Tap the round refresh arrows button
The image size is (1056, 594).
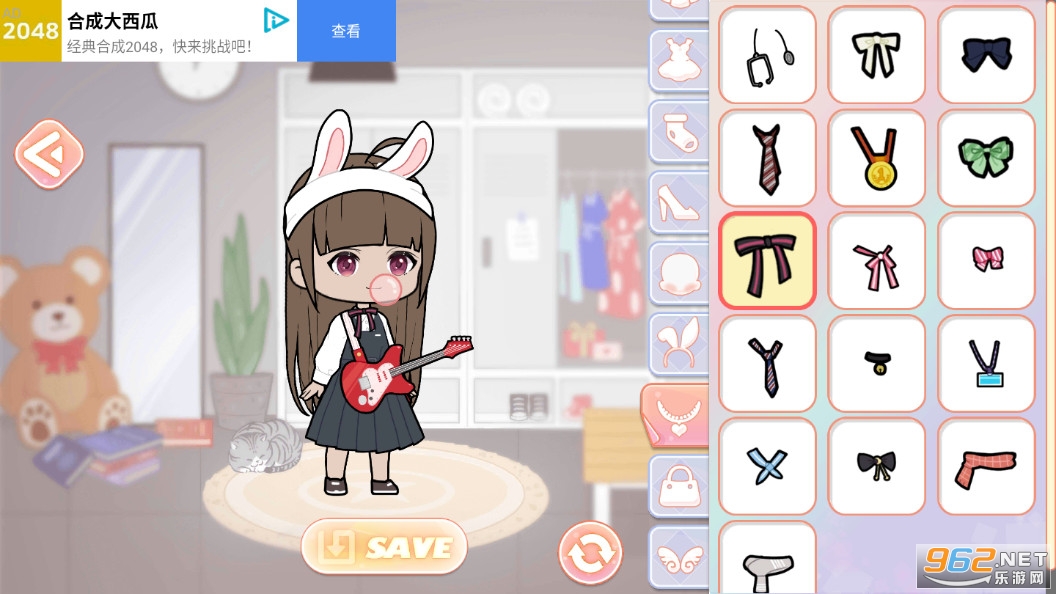590,552
